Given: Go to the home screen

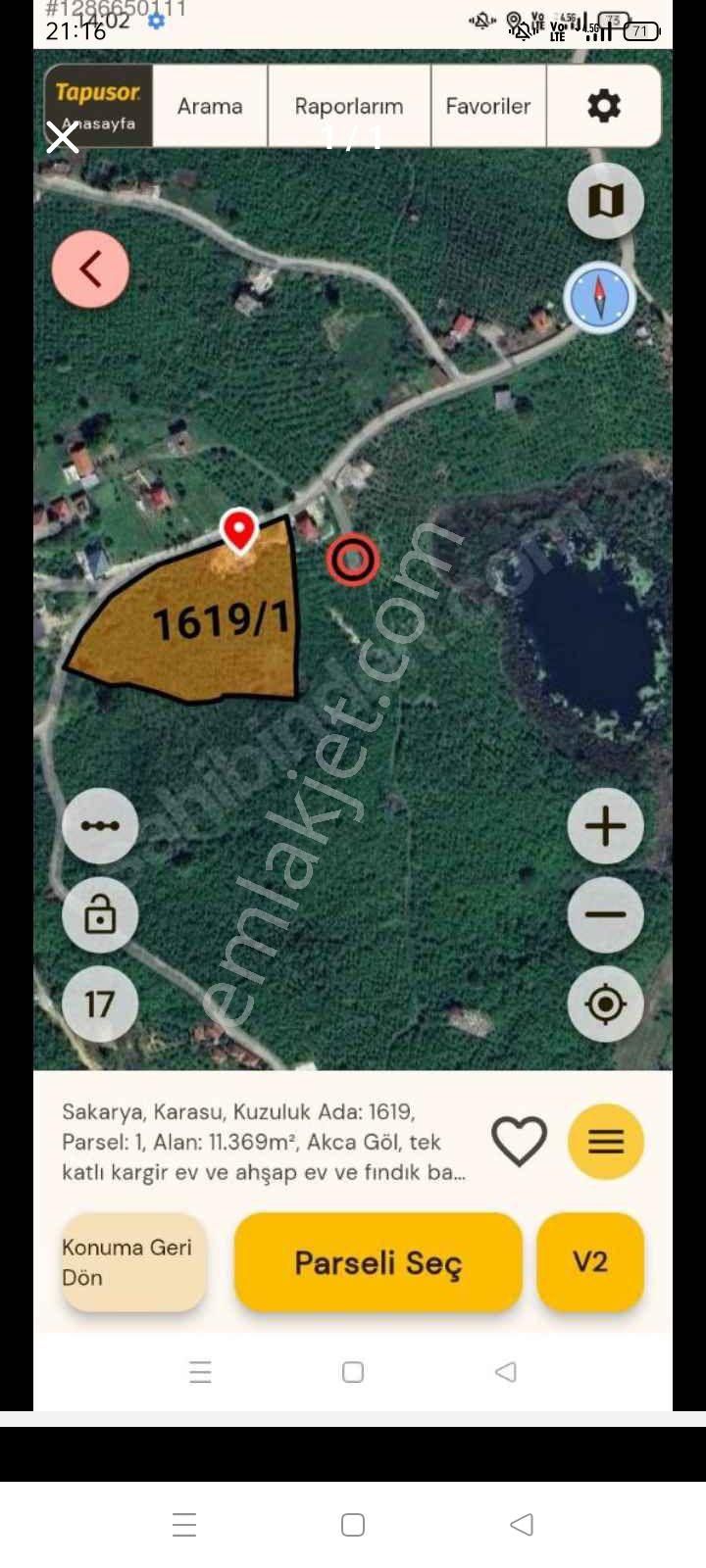Looking at the screenshot, I should [x=353, y=1524].
